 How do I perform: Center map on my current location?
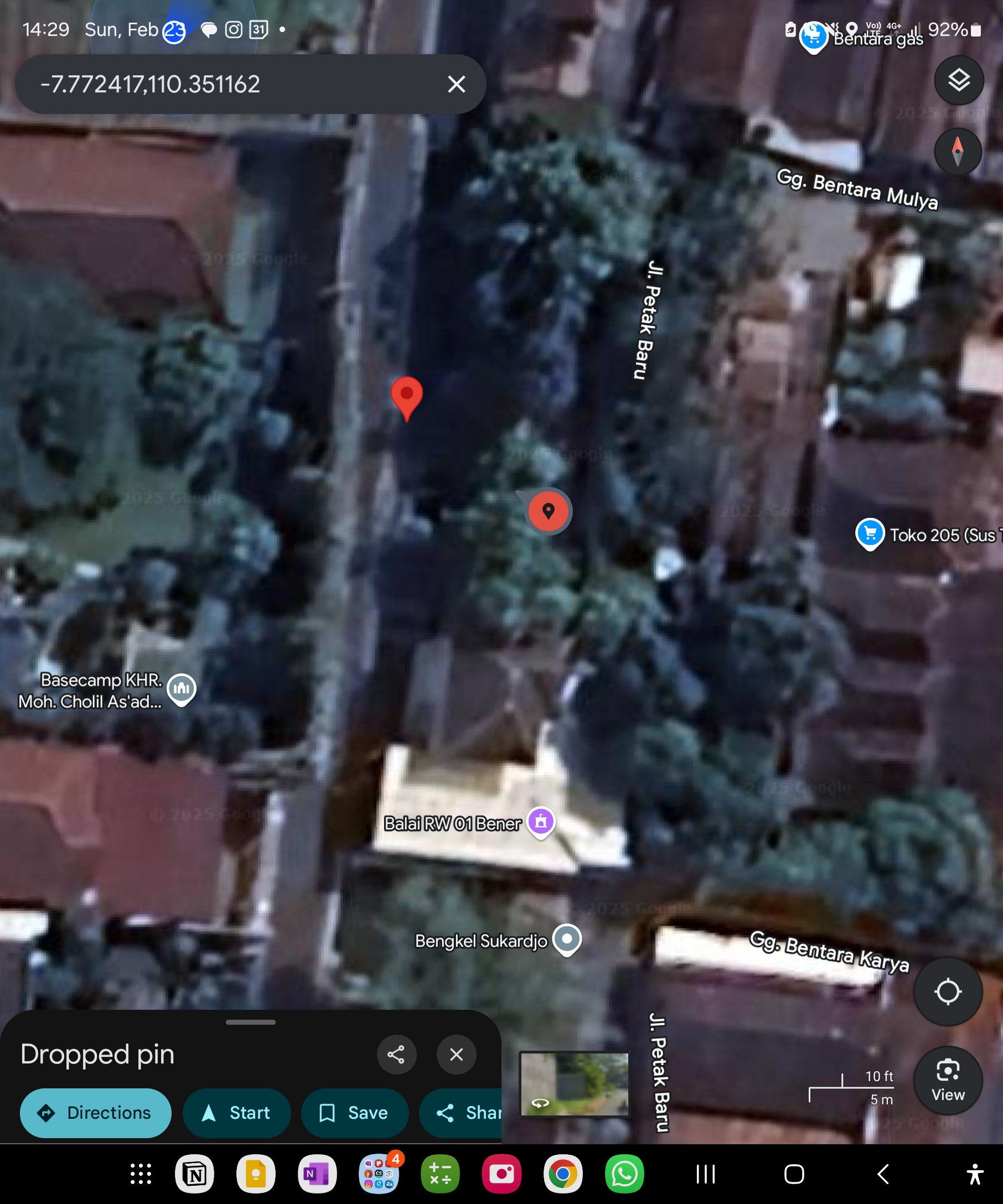(x=948, y=992)
